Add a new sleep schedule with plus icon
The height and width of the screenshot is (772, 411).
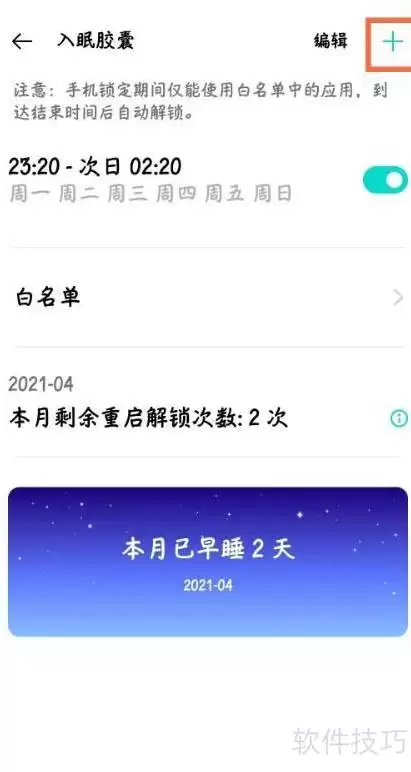pyautogui.click(x=393, y=42)
